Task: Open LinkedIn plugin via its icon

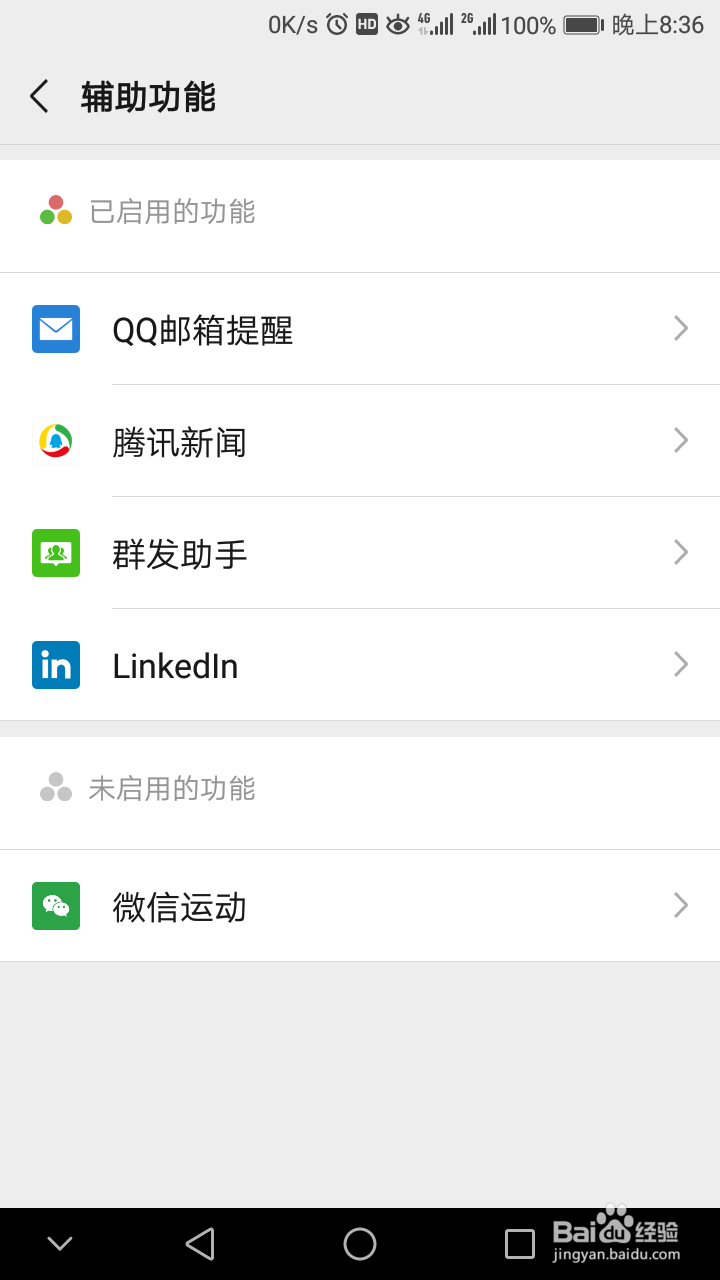Action: (x=55, y=665)
